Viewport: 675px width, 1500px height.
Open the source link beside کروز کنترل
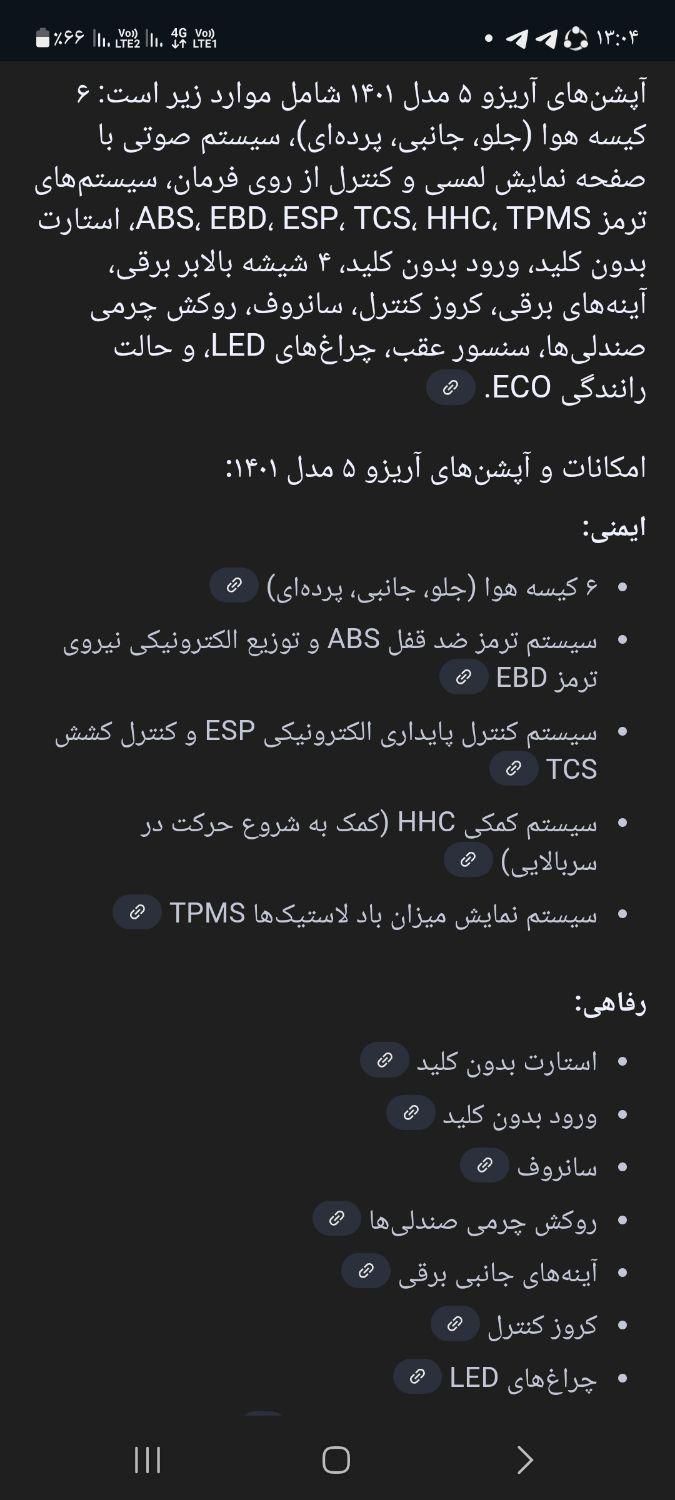[455, 1324]
